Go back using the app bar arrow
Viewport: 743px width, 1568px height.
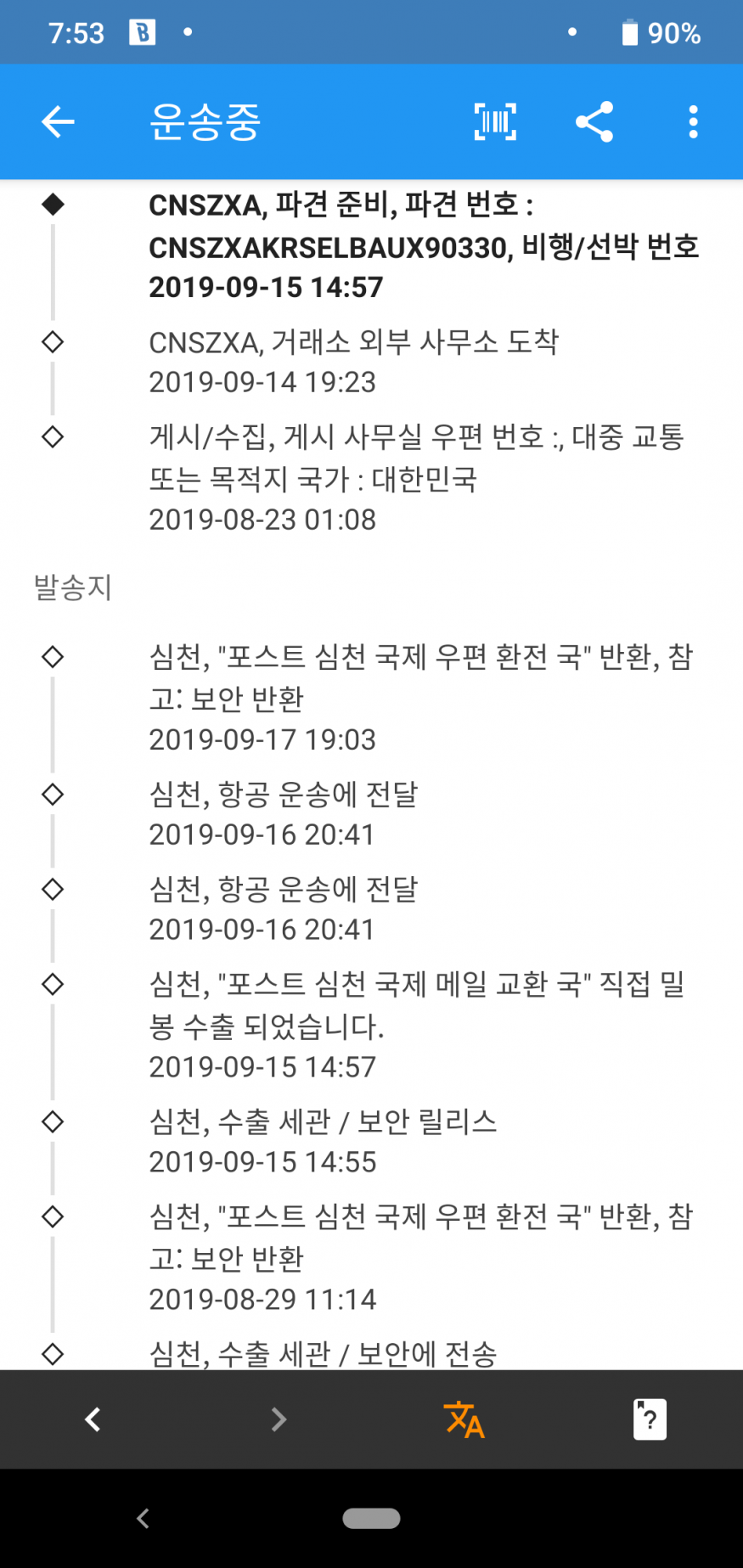tap(58, 122)
